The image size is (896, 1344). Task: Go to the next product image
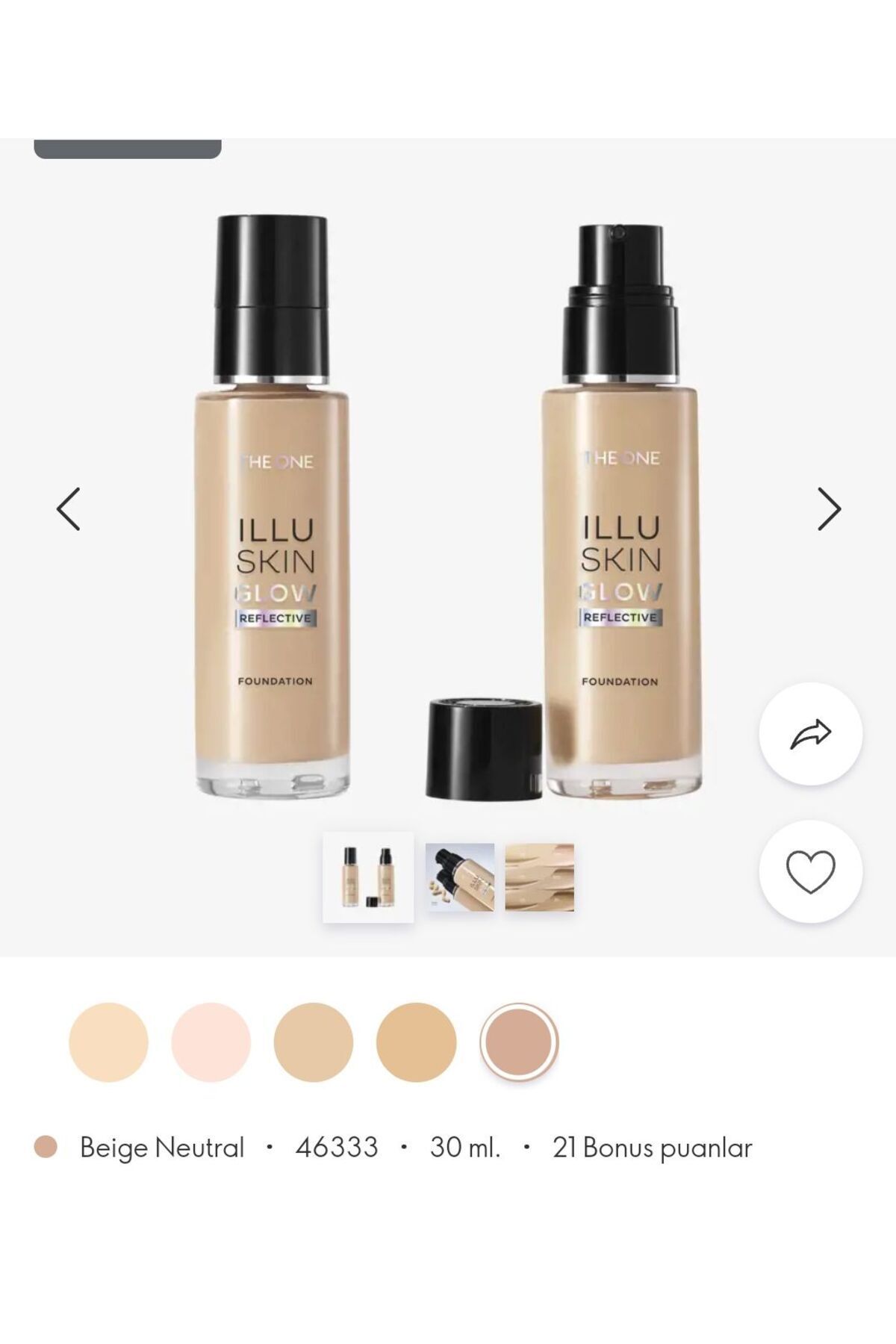(828, 509)
